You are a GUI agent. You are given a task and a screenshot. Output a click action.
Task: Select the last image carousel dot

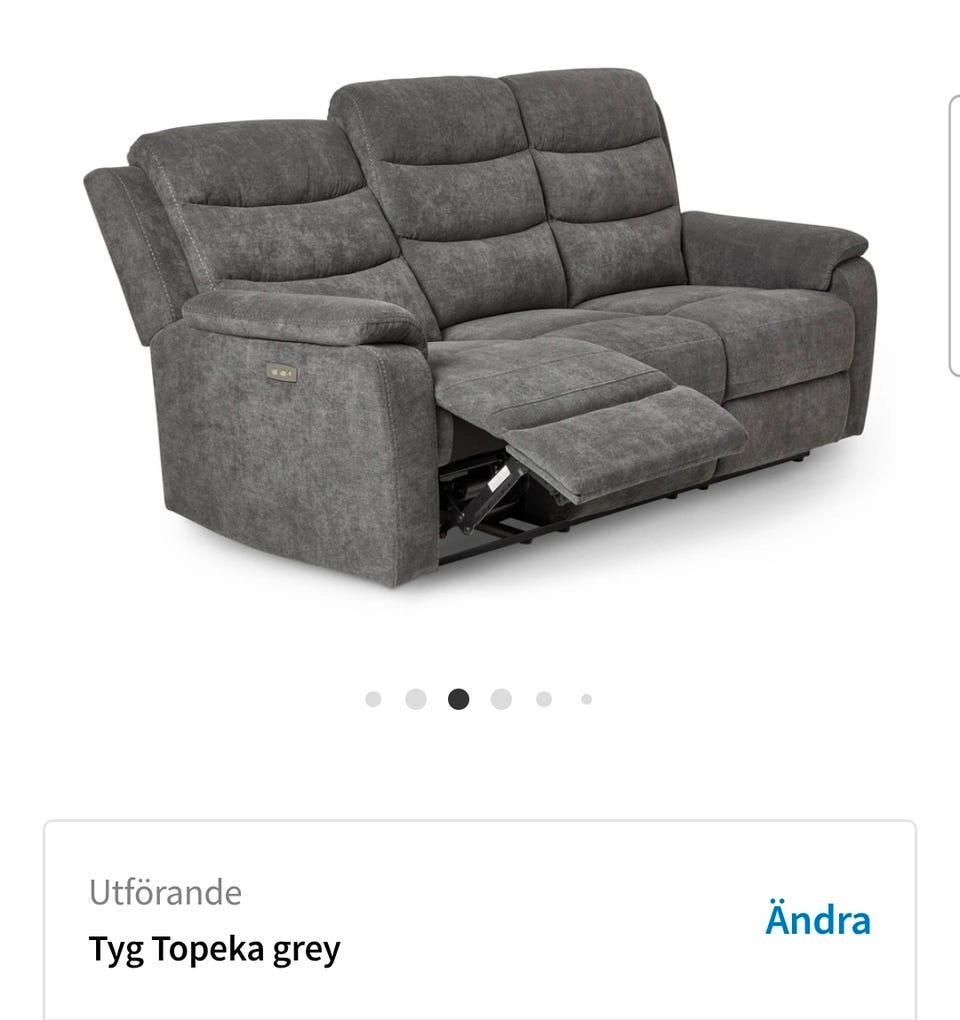[583, 700]
